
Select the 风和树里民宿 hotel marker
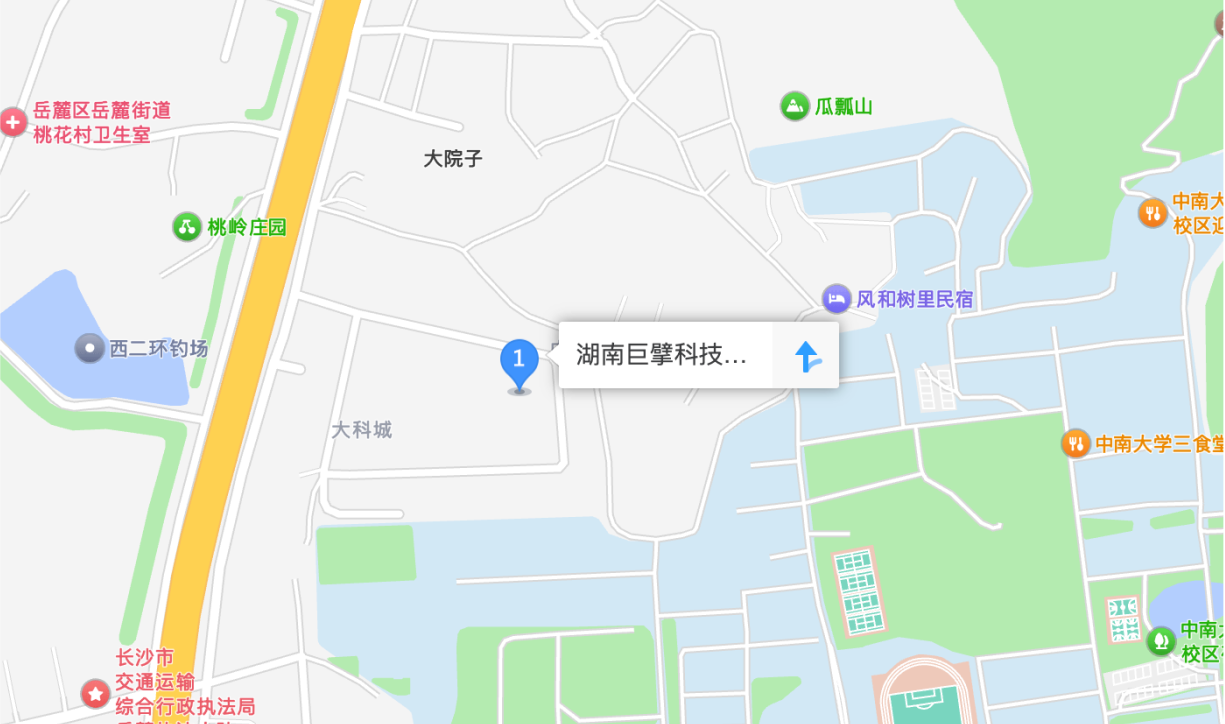(836, 298)
